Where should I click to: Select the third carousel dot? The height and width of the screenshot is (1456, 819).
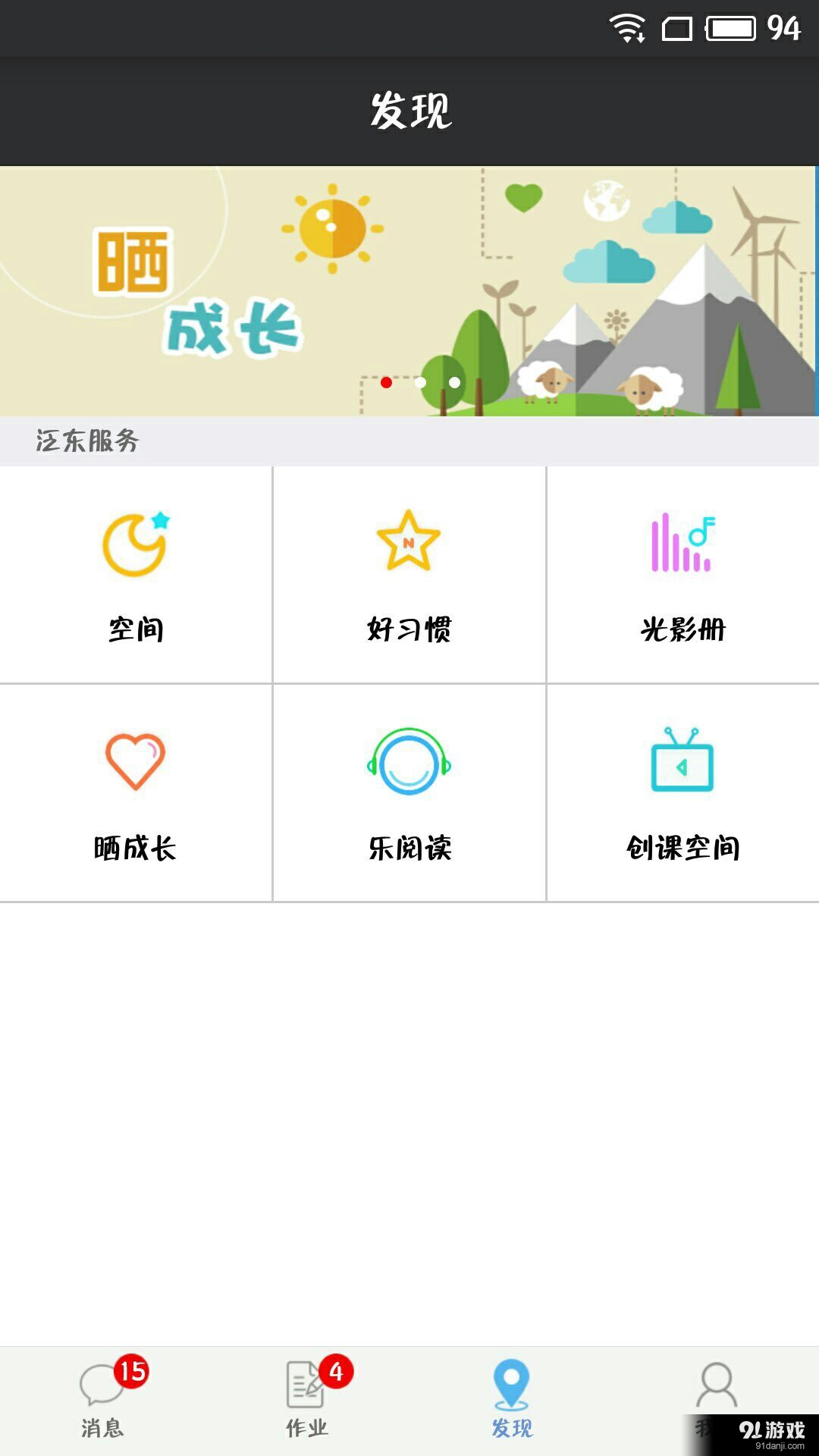click(x=455, y=384)
